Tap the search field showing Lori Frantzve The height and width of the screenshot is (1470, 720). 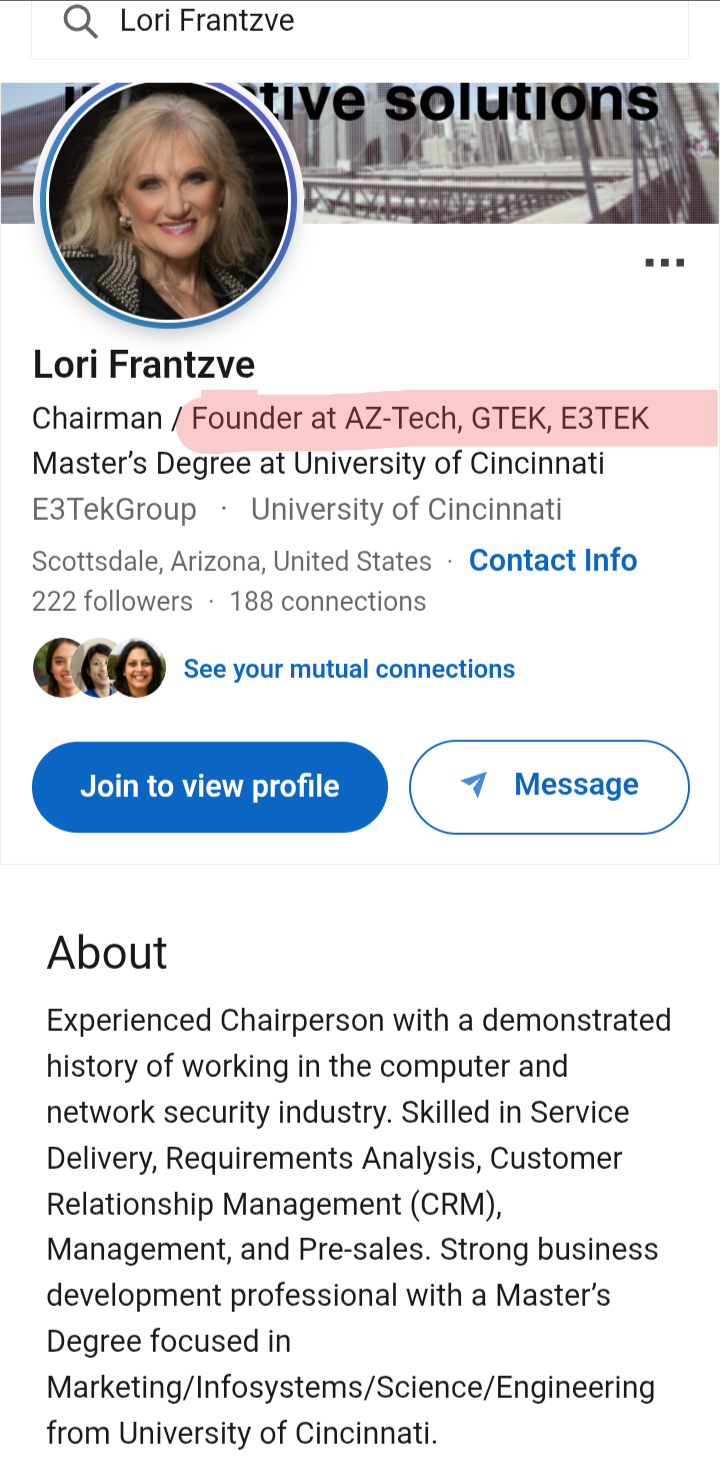click(360, 22)
